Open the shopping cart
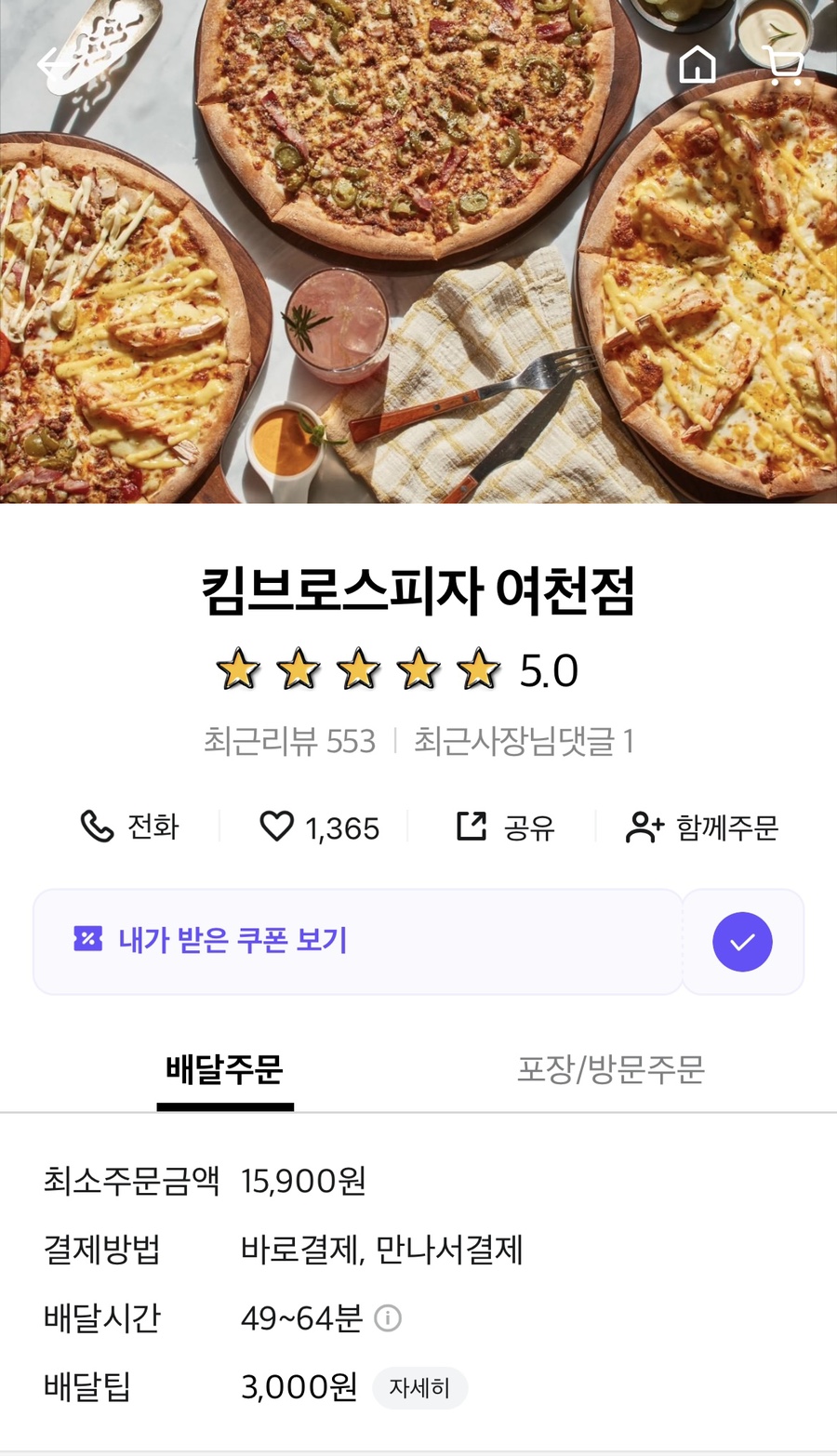This screenshot has height=1456, width=837. click(784, 65)
